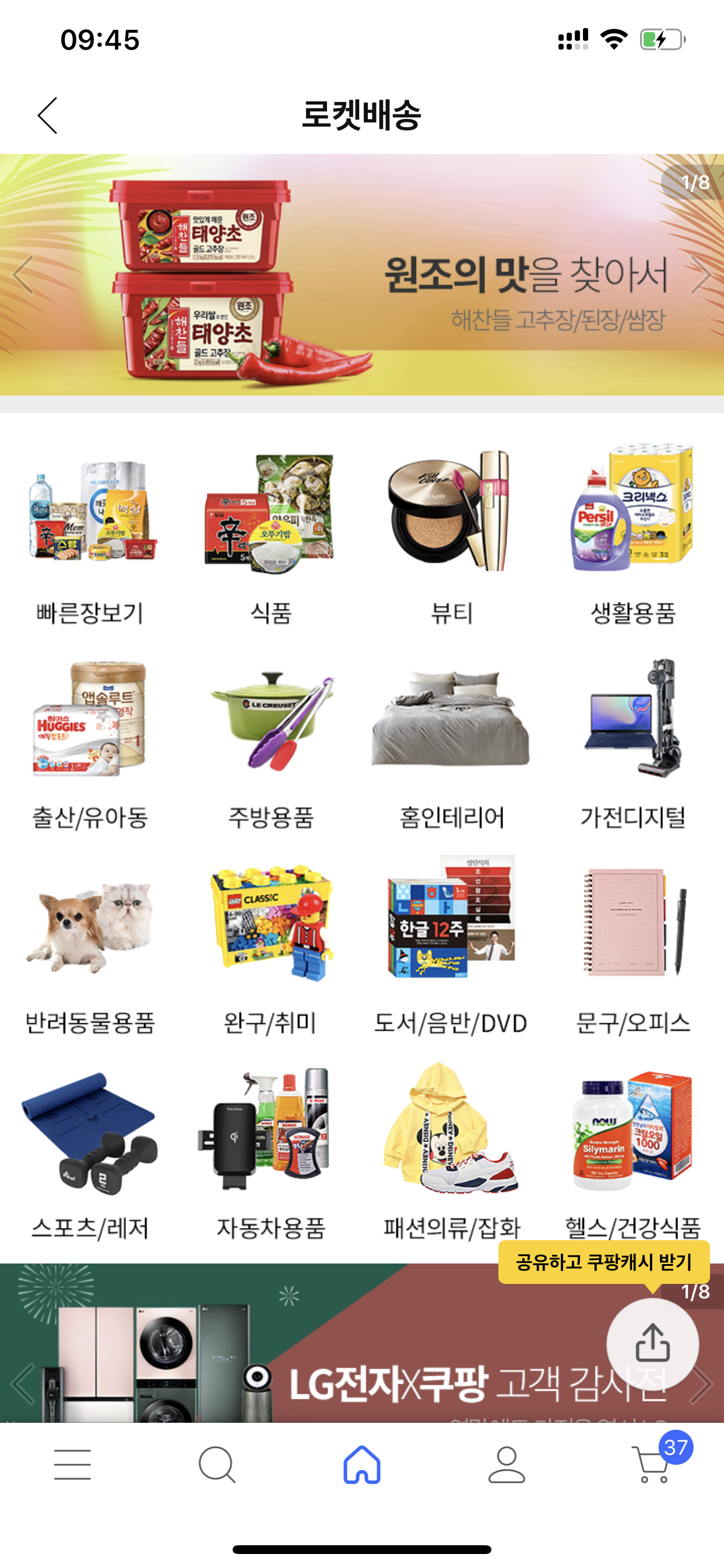
Task: Open the 해찬들 고추장 banner
Action: pos(361,275)
